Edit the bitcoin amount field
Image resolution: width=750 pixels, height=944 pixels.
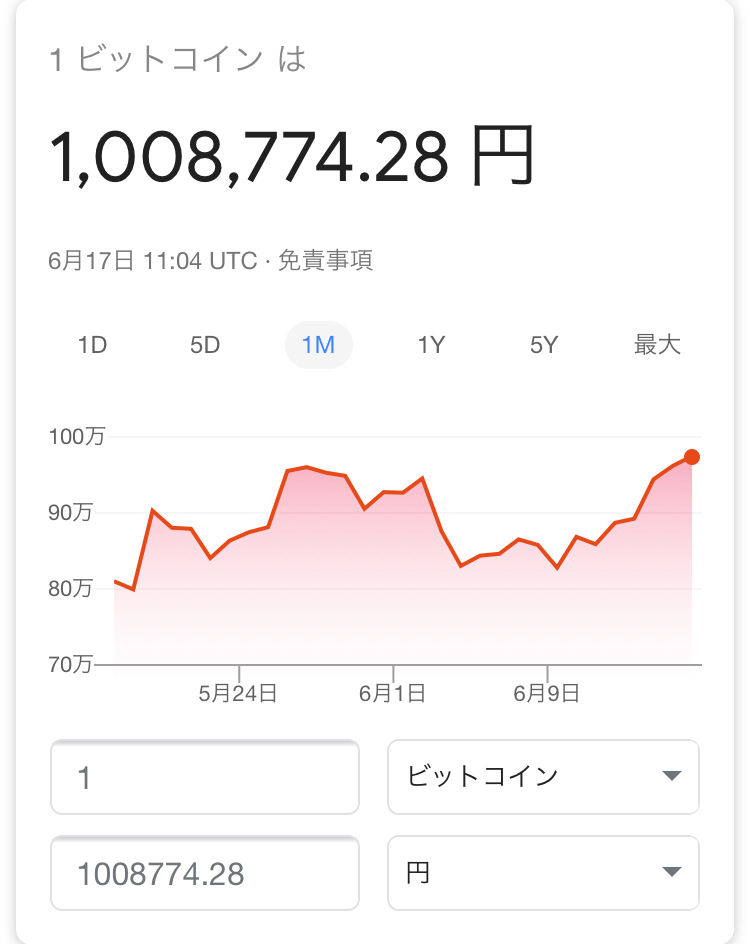pyautogui.click(x=205, y=777)
